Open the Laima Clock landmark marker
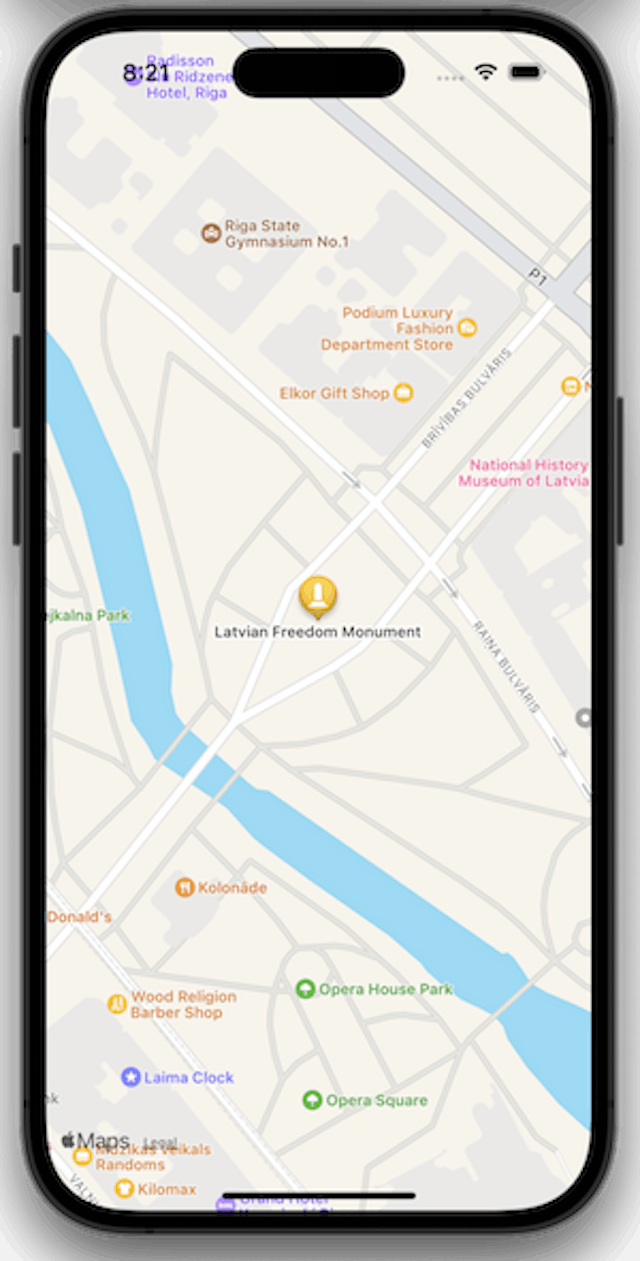 [130, 1077]
